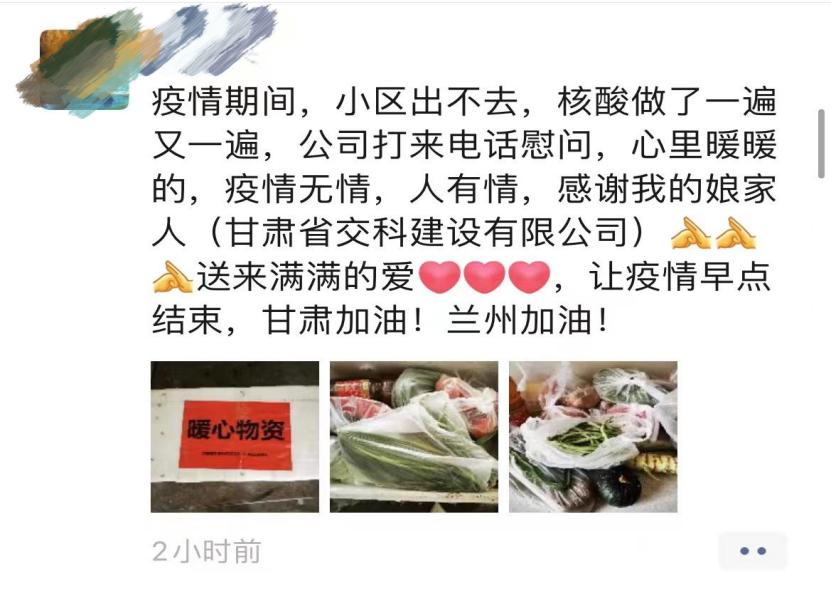Open the 暖心物资 red sign photo

[x=235, y=437]
